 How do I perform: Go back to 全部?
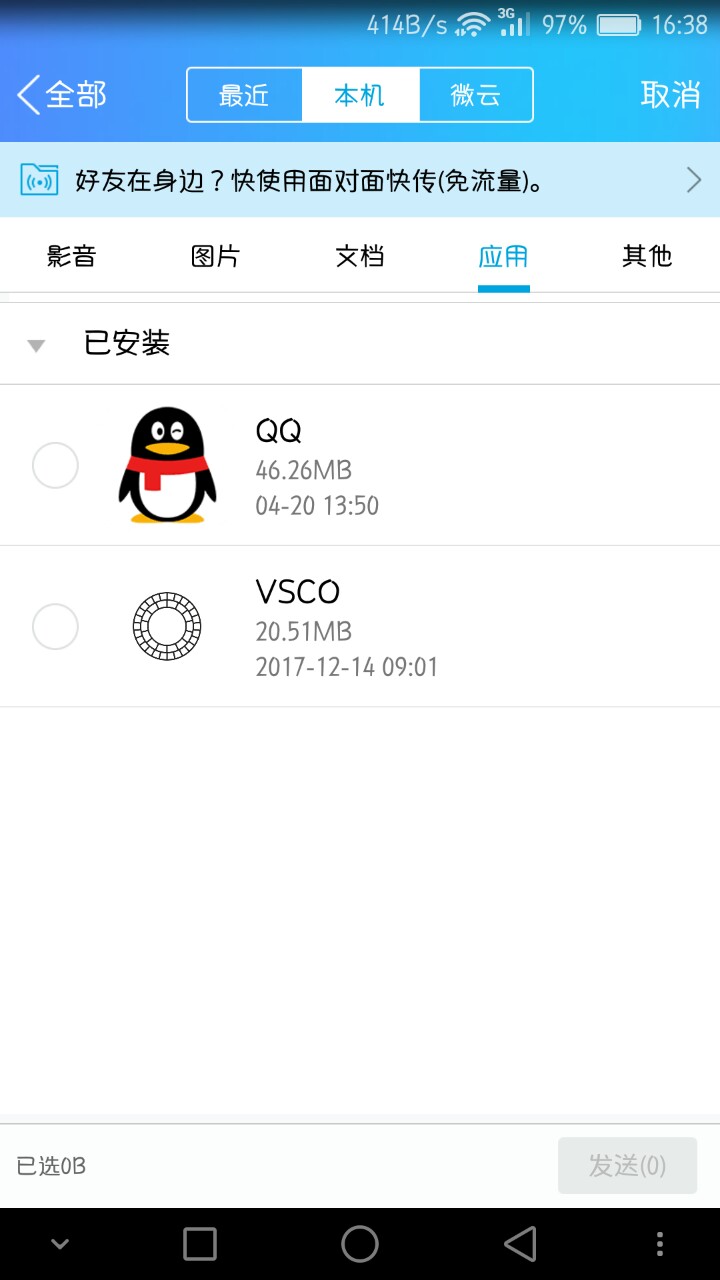pyautogui.click(x=62, y=95)
